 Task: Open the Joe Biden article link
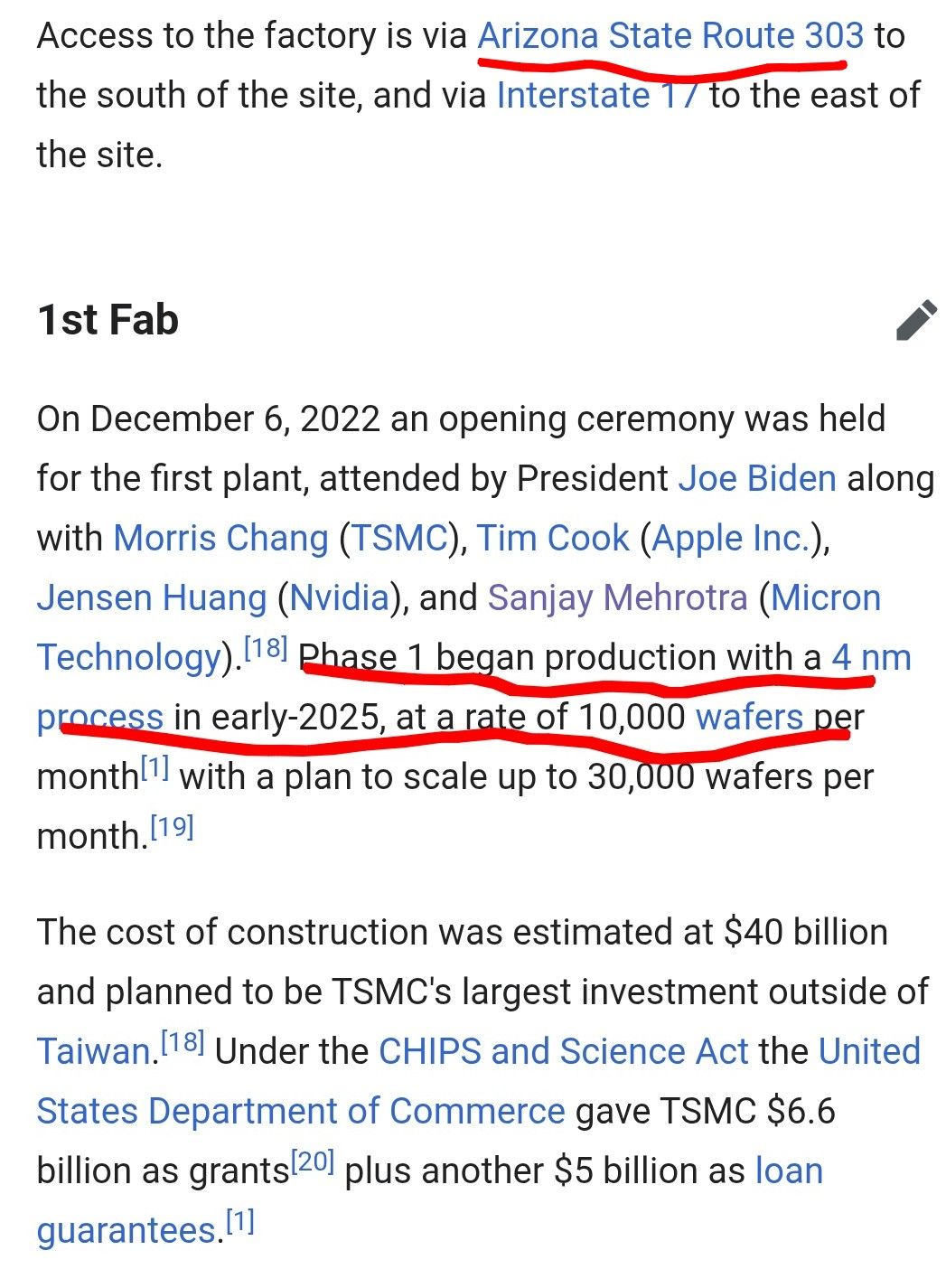(756, 479)
